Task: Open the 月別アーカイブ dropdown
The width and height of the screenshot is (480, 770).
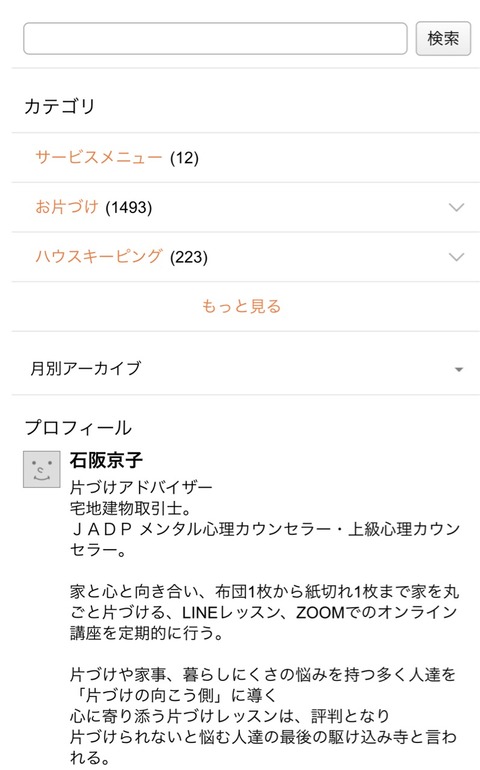Action: [x=246, y=368]
